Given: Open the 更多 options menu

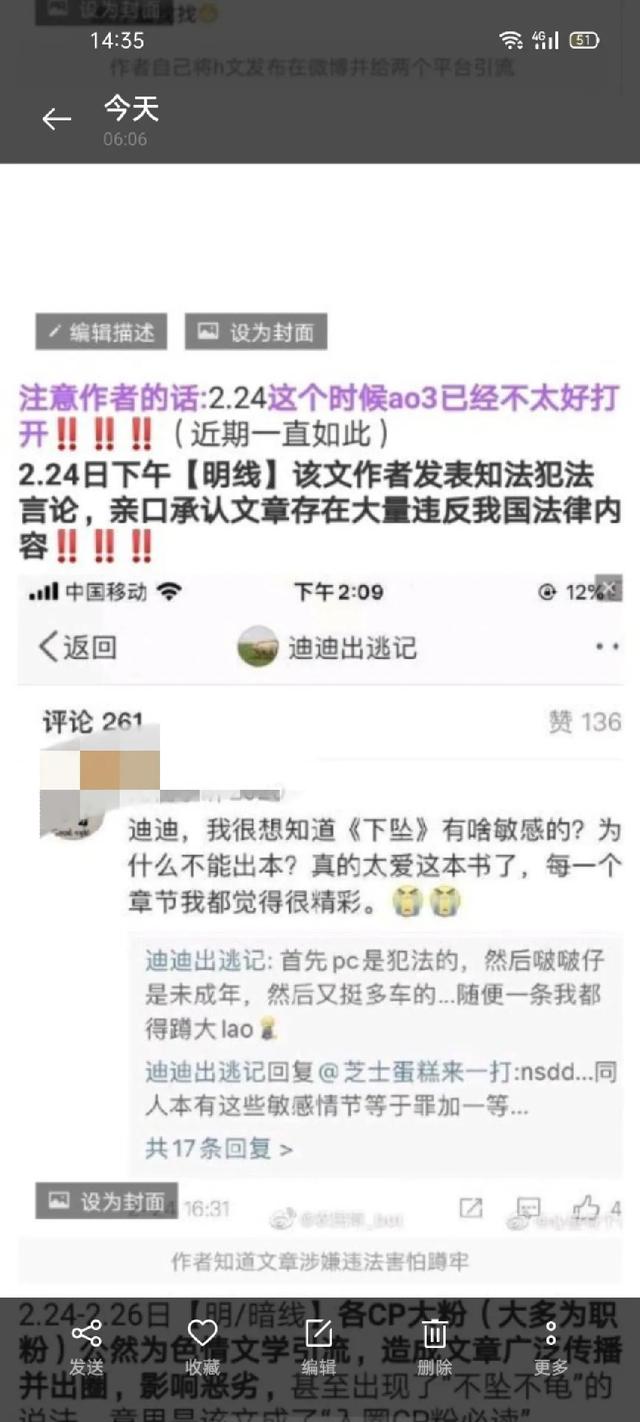Looking at the screenshot, I should coord(550,1345).
